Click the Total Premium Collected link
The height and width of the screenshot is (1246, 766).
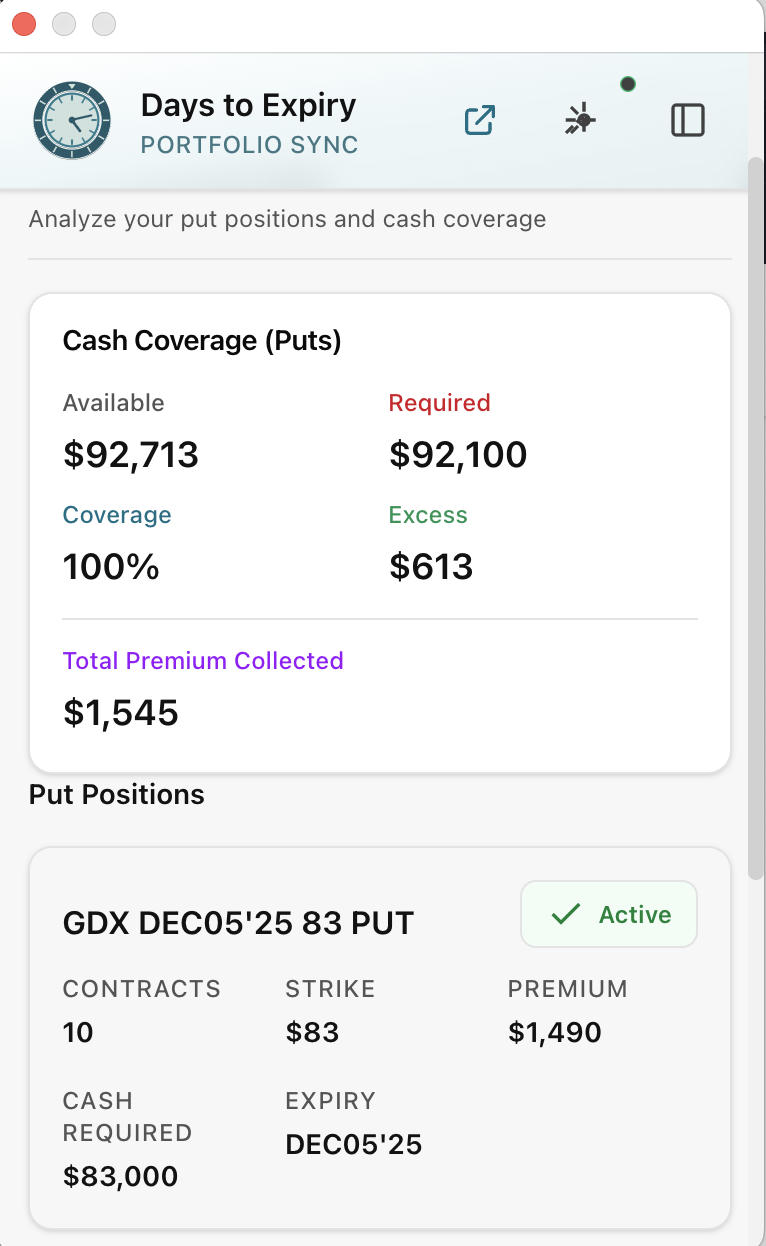click(x=203, y=660)
